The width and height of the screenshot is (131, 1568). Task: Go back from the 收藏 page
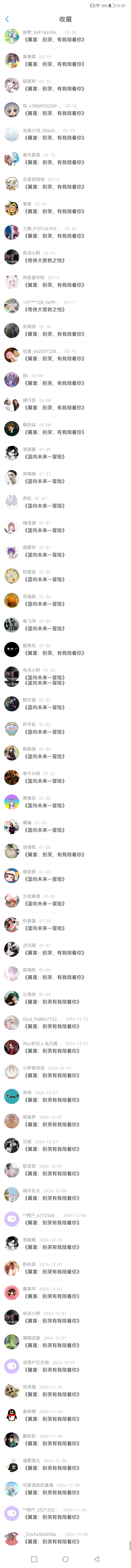[7, 19]
